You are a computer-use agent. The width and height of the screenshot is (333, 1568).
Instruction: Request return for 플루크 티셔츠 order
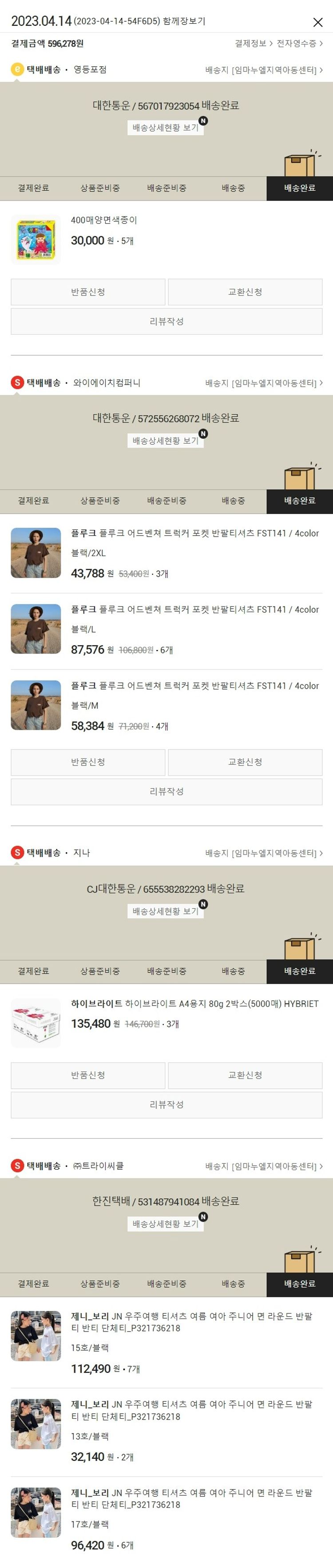[88, 762]
